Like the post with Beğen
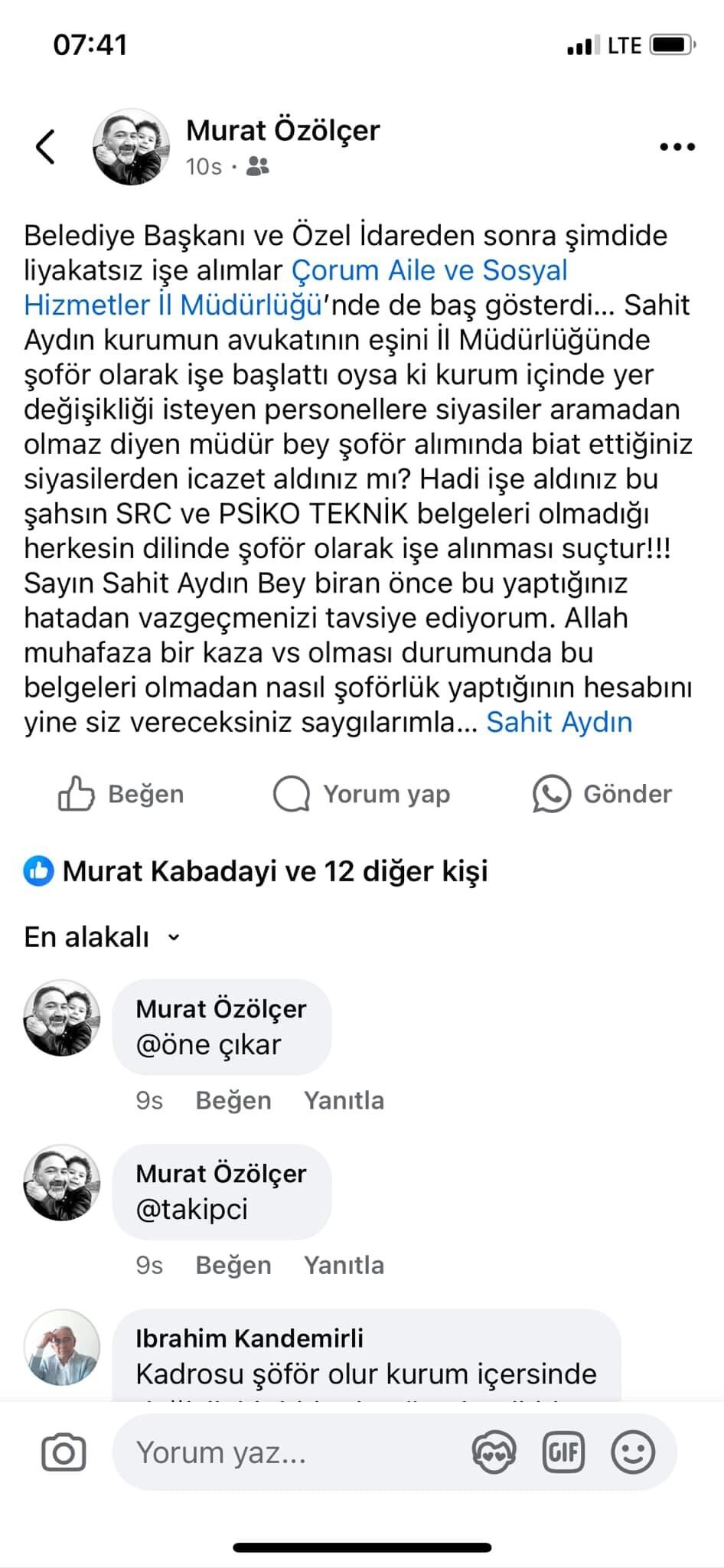The height and width of the screenshot is (1568, 724). pyautogui.click(x=121, y=794)
